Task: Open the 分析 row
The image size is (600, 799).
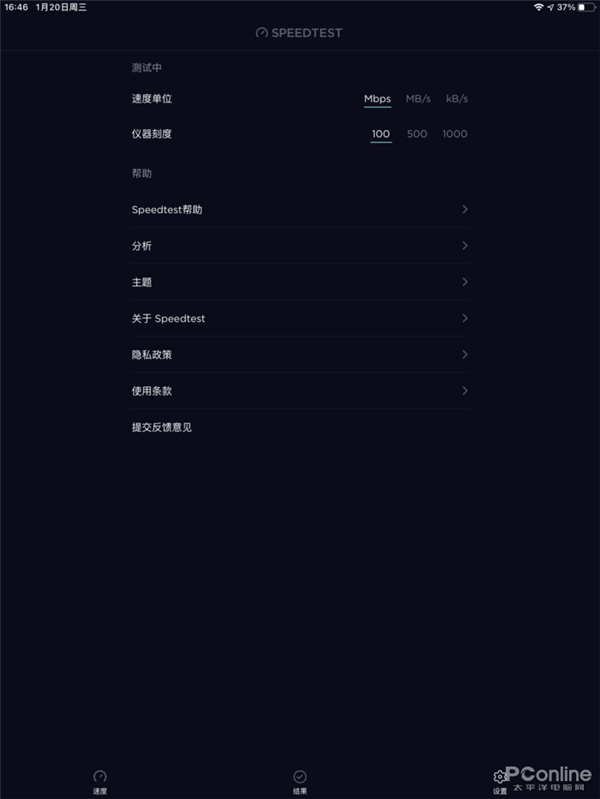Action: 300,246
